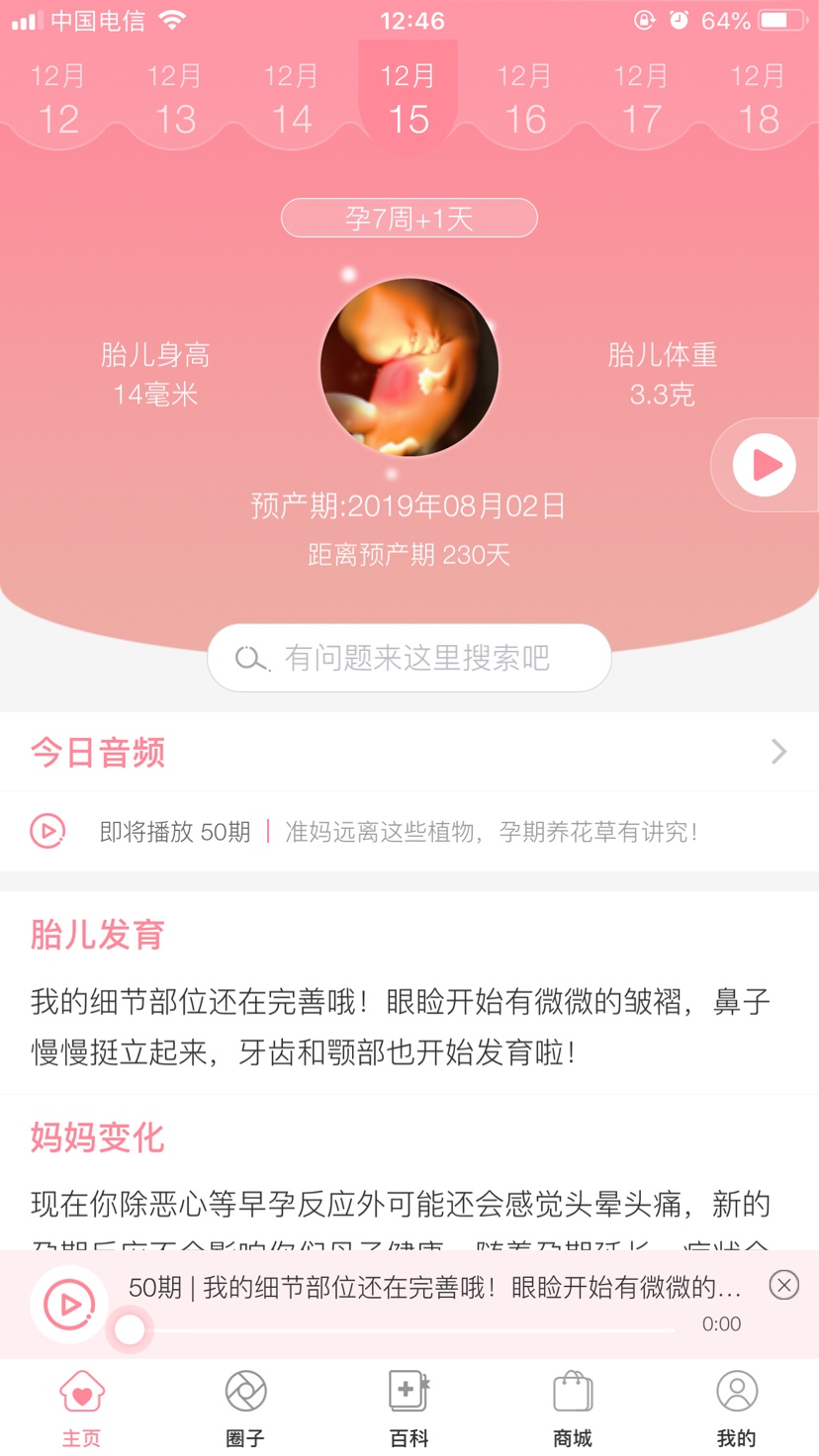Tap the 孕7周+1天 pregnancy week pill
Screen dimensions: 819x1456
409,218
